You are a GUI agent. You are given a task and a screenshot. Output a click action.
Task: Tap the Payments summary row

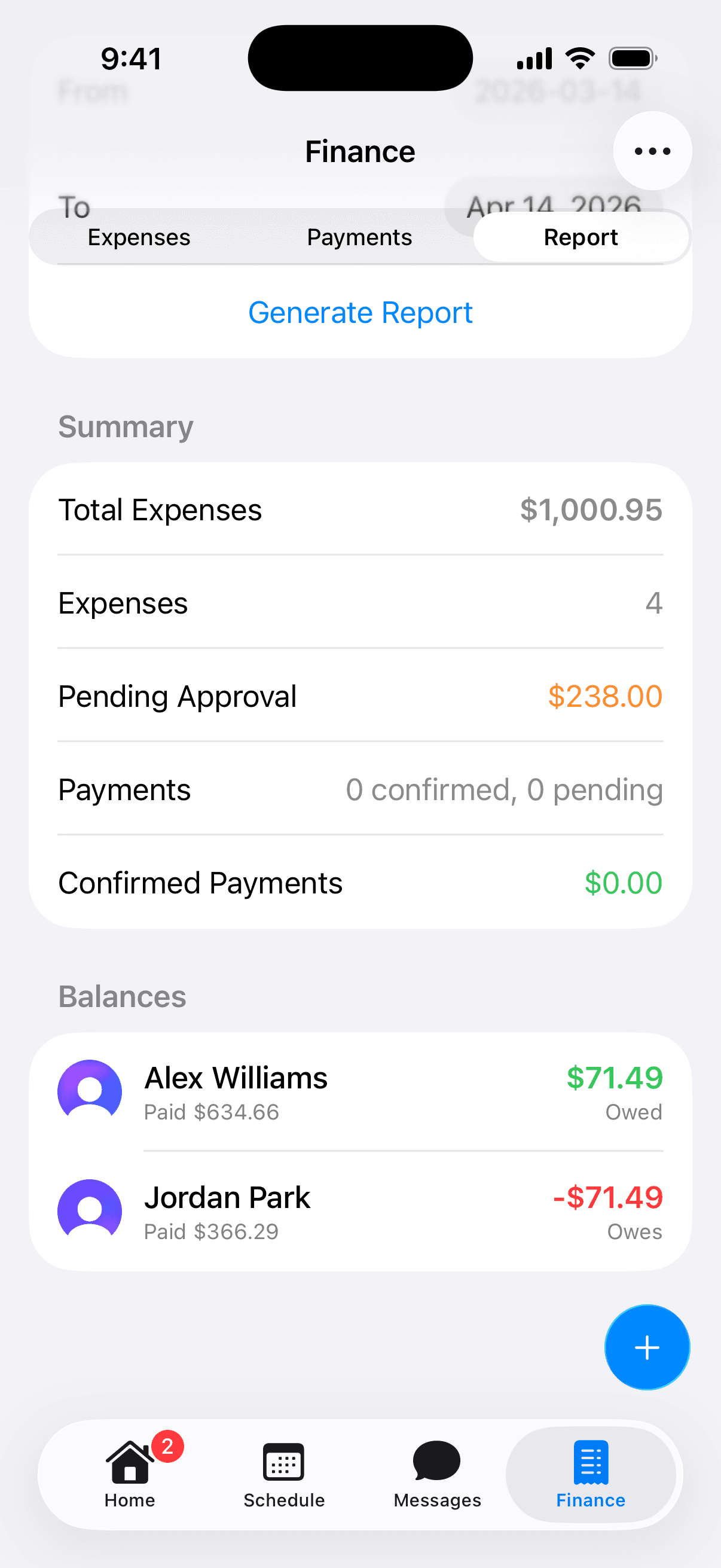click(359, 789)
